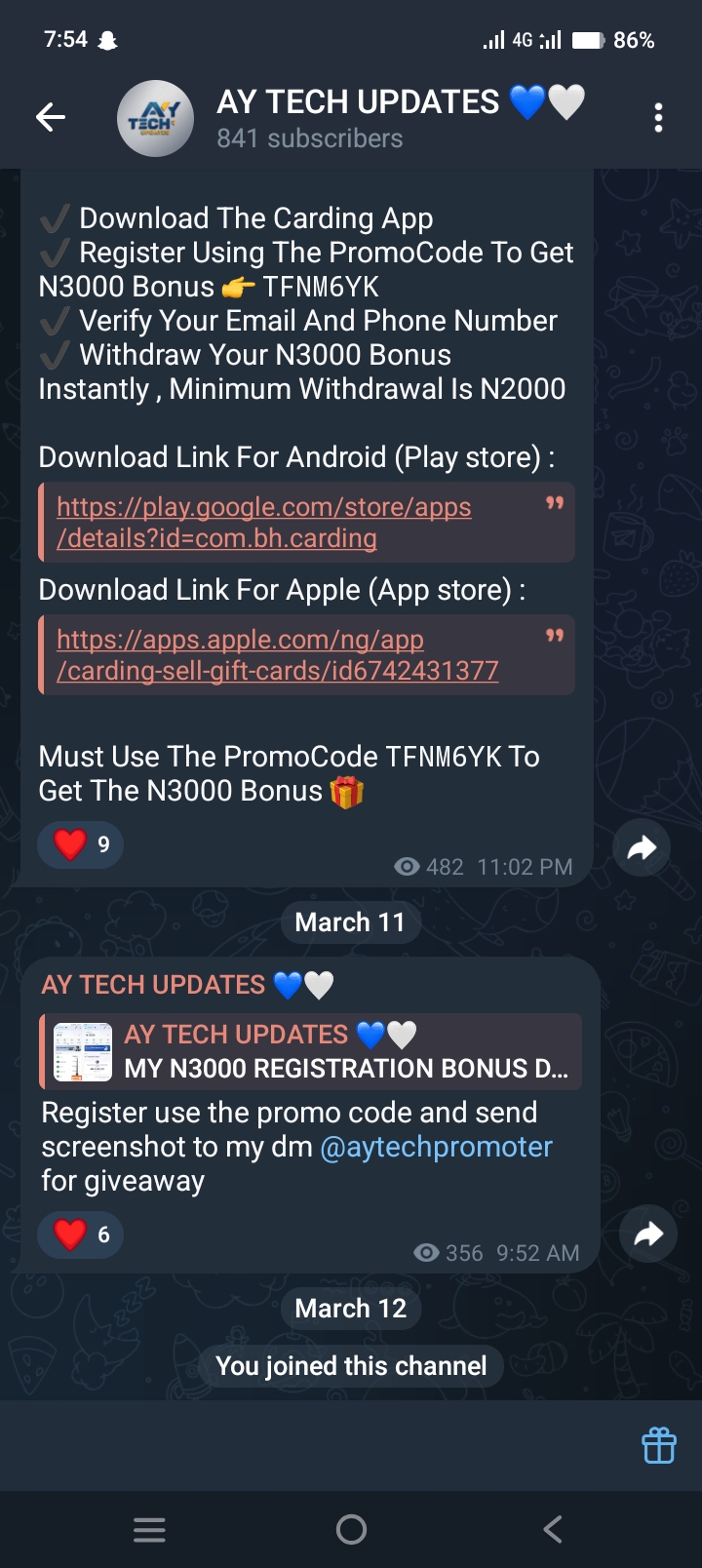Open the @aytechpromoter mention
Viewport: 702px width, 1568px height.
pyautogui.click(x=436, y=1147)
